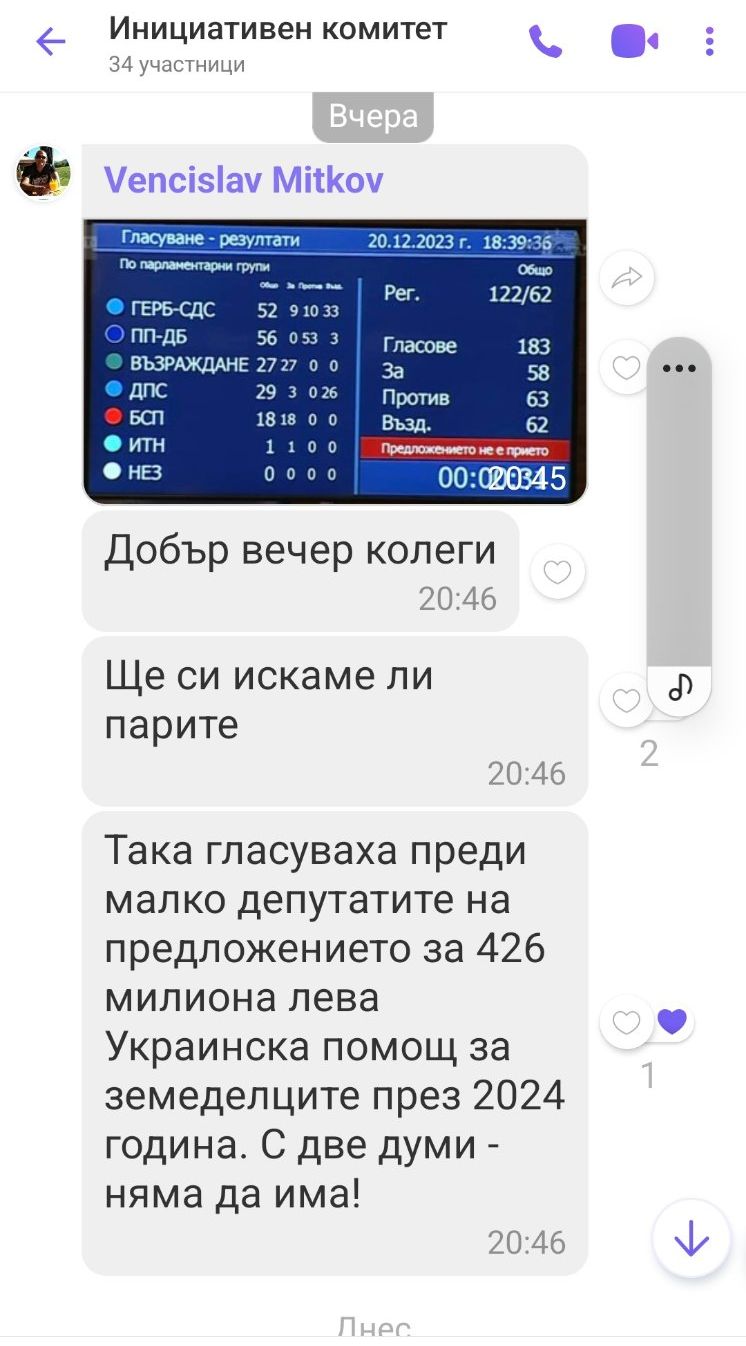Viewport: 746px width, 1346px height.
Task: Start a voice call with the group
Action: point(545,41)
